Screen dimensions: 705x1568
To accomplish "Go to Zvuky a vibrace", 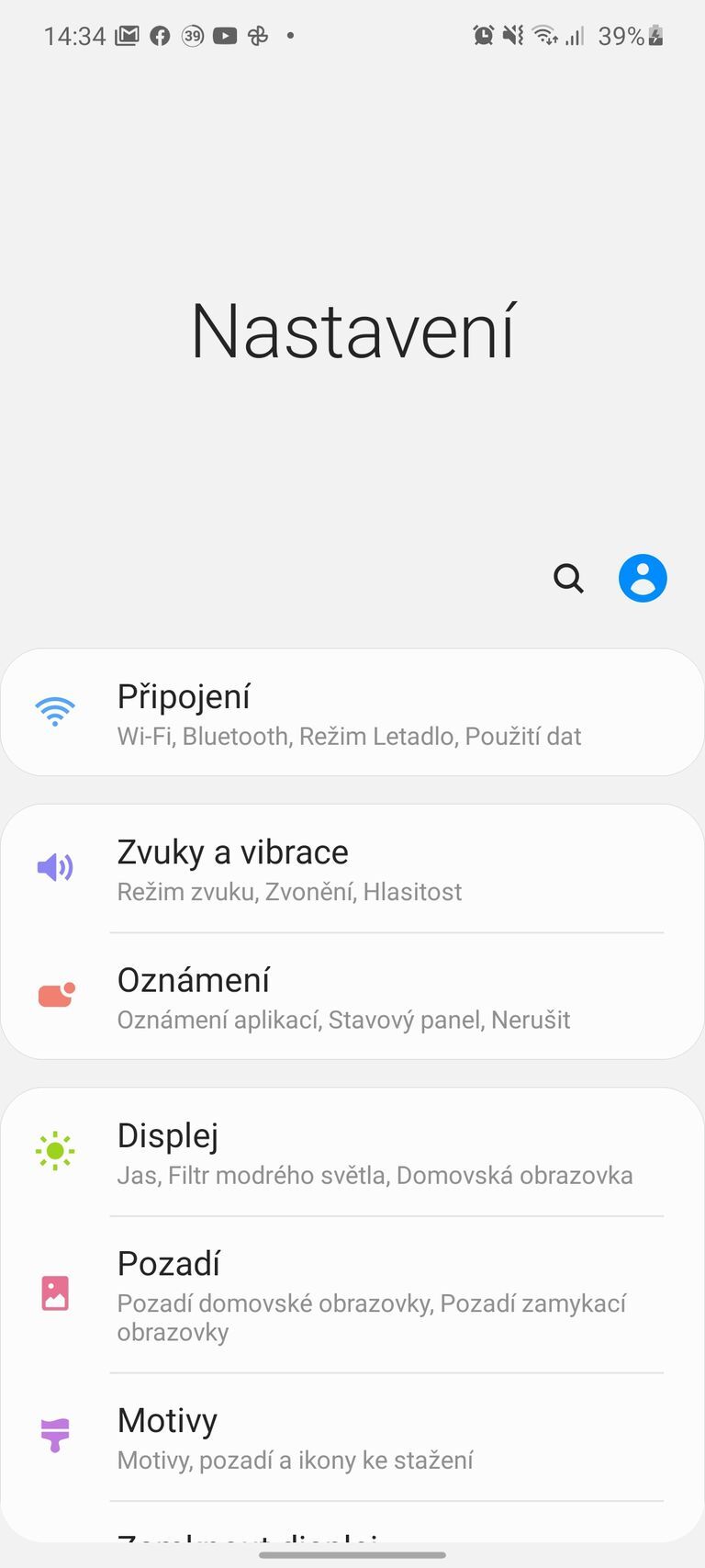I will click(352, 869).
